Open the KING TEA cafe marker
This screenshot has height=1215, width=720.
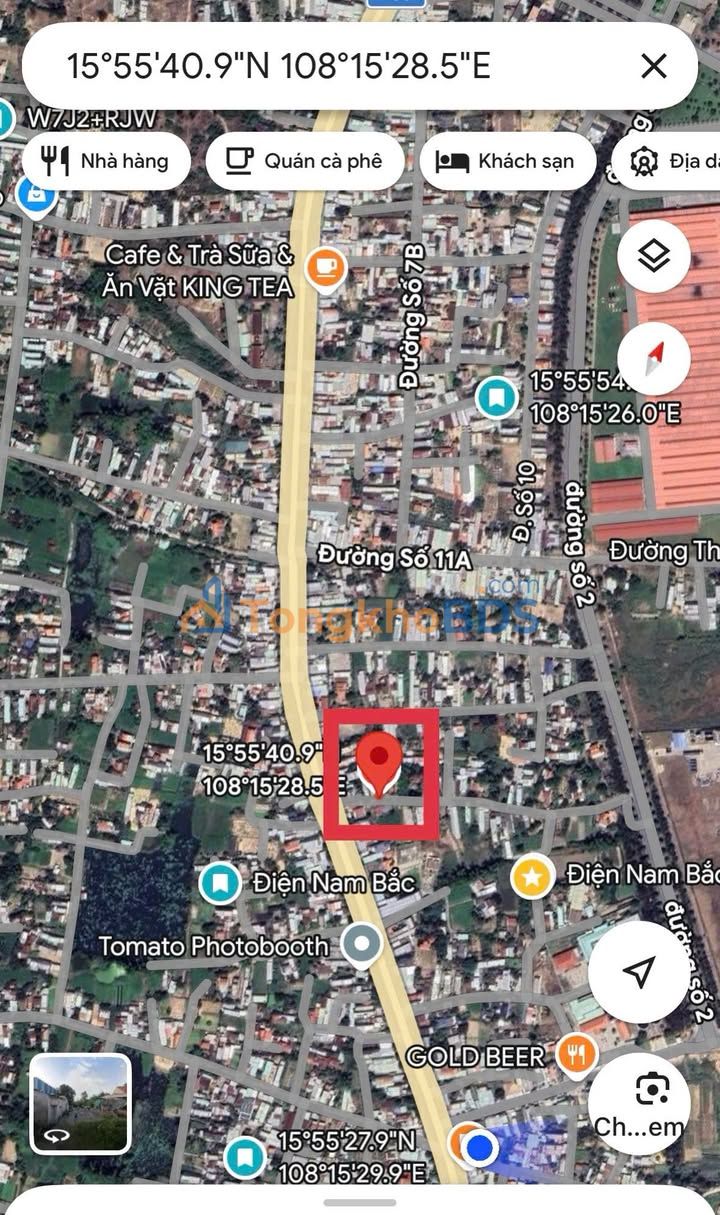pos(325,267)
